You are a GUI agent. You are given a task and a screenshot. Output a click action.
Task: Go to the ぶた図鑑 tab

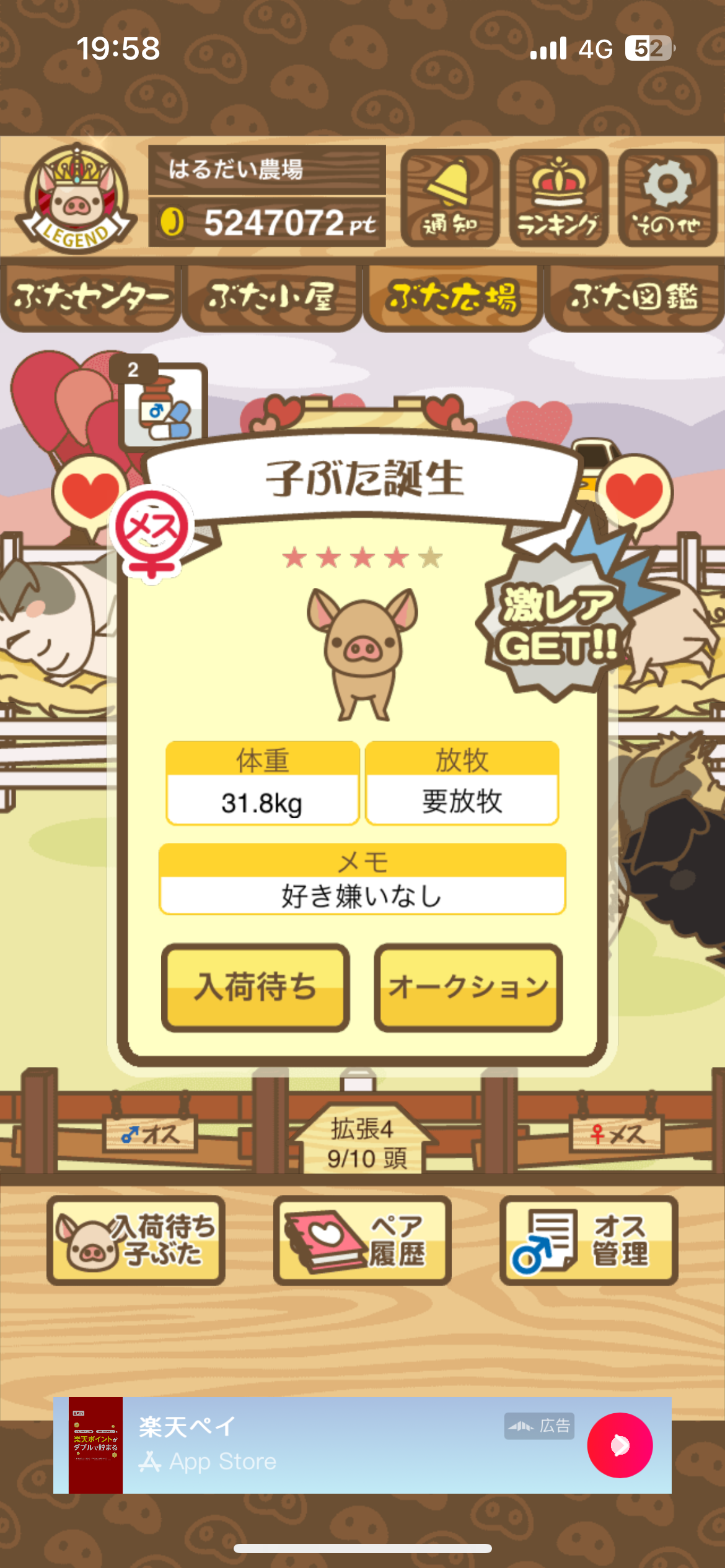[634, 298]
